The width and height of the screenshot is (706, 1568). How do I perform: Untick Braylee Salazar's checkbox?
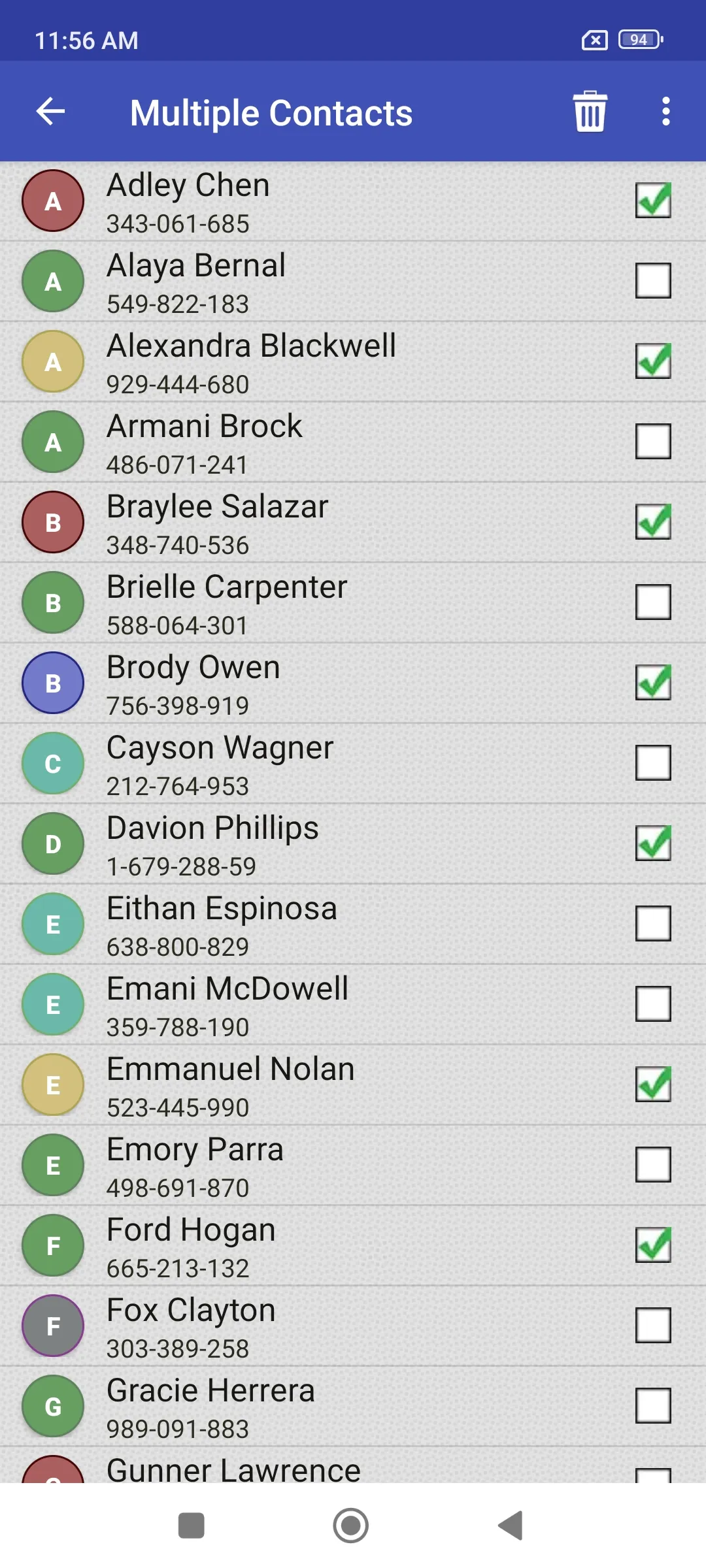click(x=653, y=522)
